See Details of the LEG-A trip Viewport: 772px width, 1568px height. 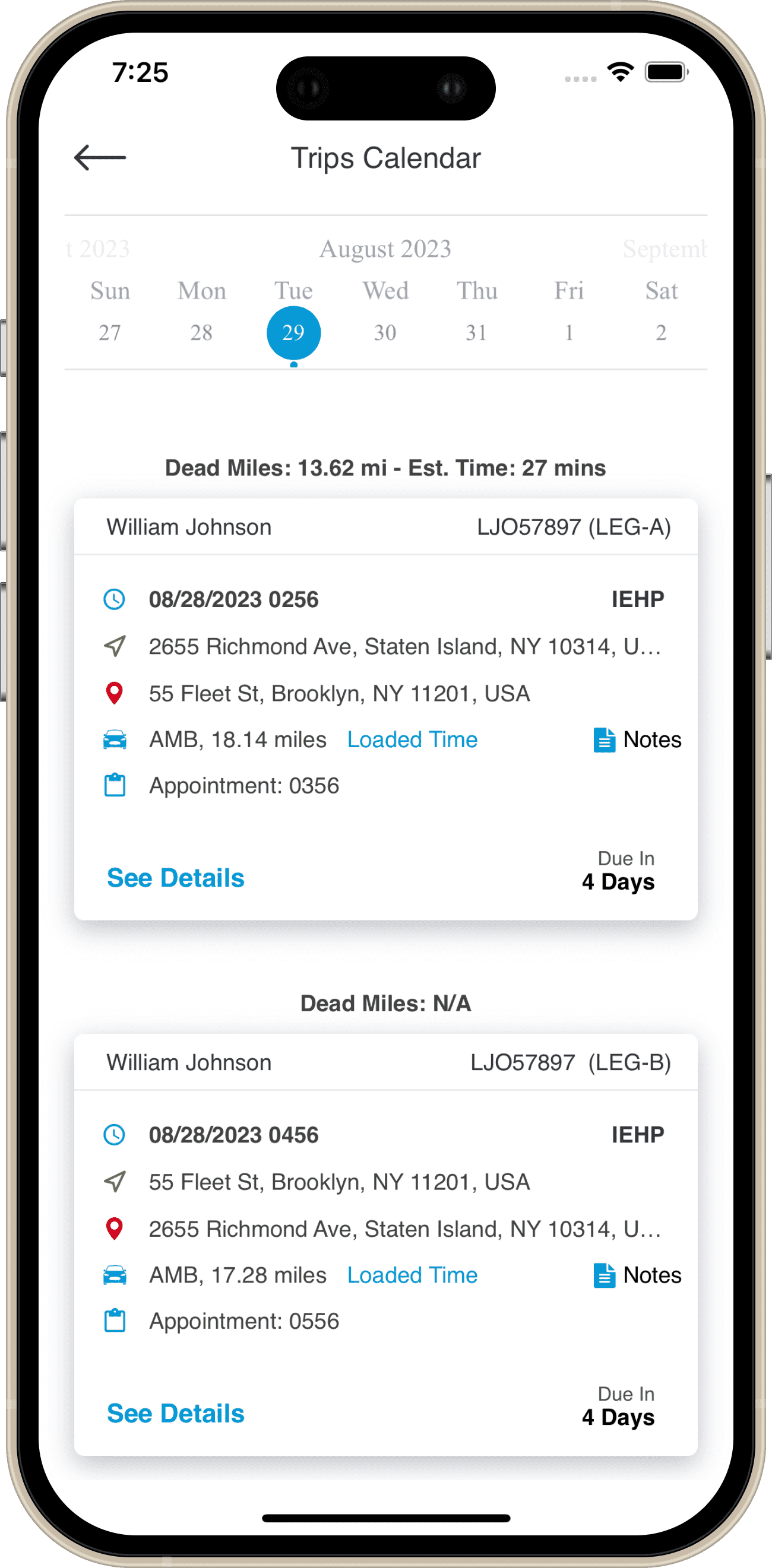tap(175, 878)
